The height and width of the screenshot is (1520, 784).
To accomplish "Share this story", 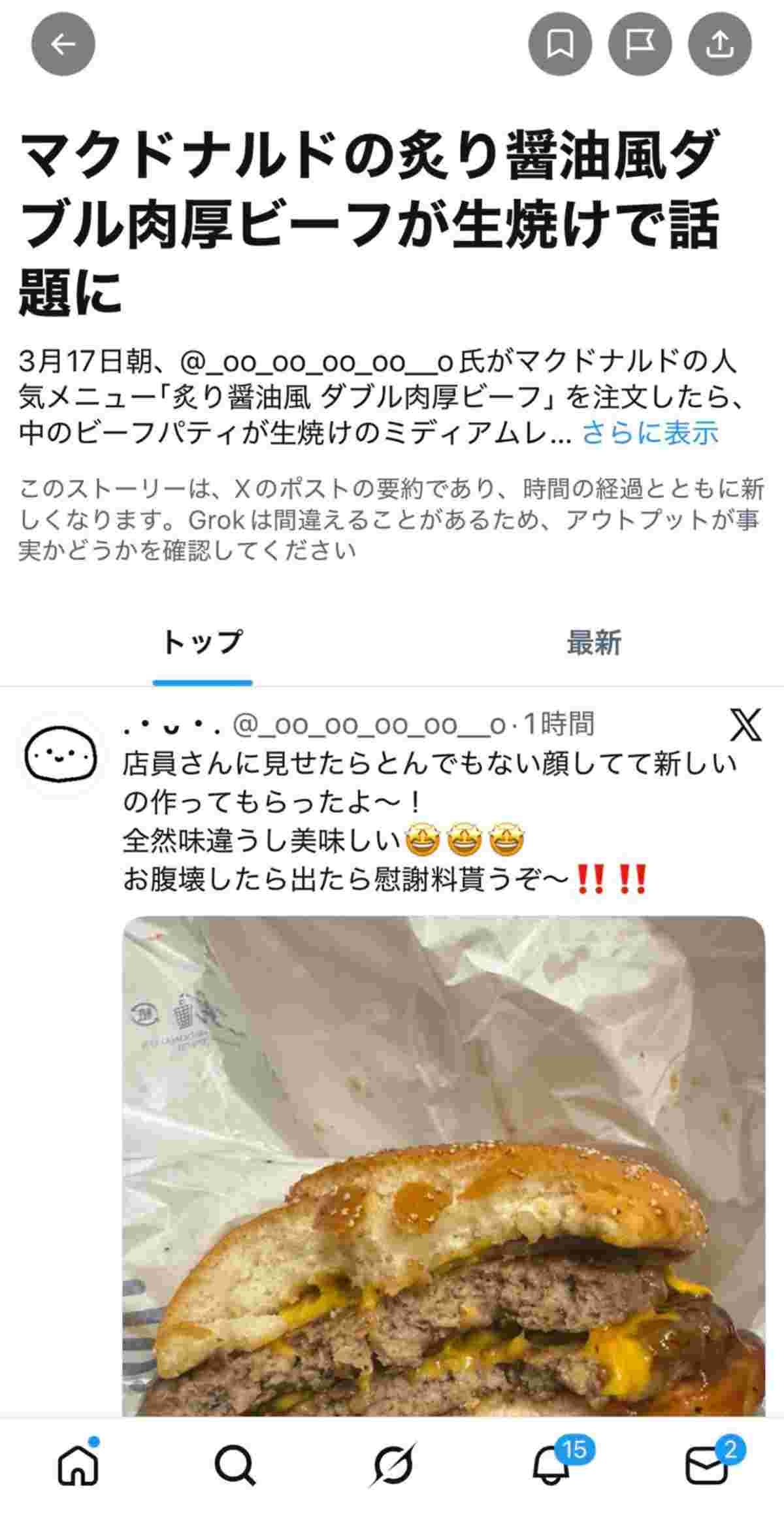I will 720,44.
